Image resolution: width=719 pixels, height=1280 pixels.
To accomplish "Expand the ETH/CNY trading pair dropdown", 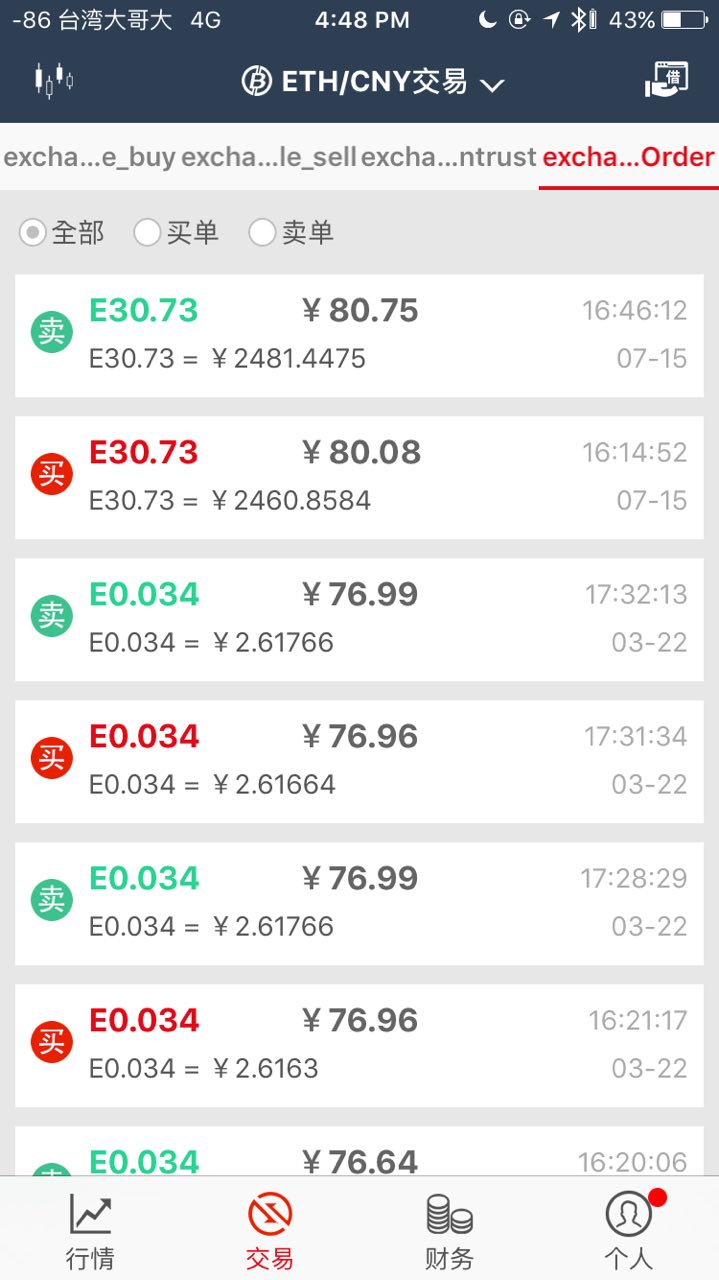I will [x=373, y=82].
